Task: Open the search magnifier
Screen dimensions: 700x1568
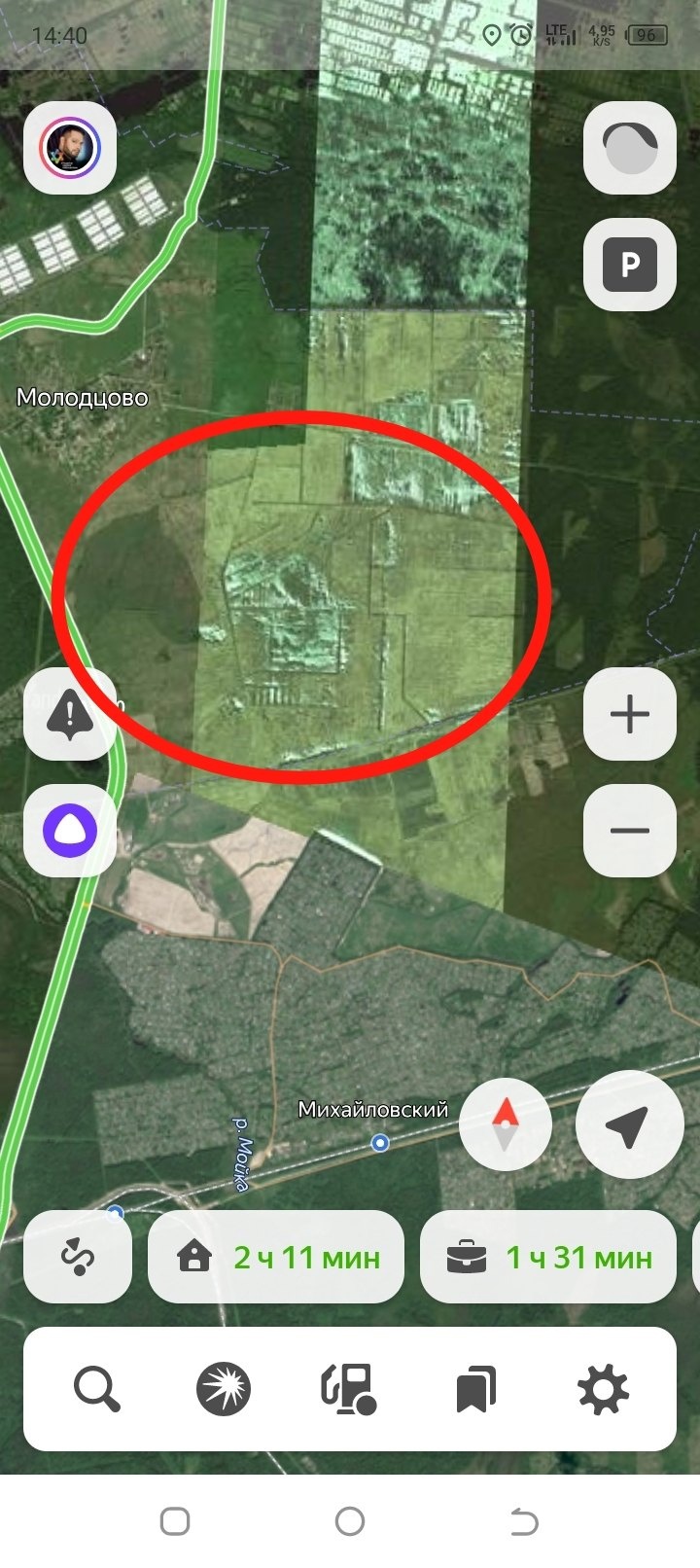Action: coord(96,1389)
